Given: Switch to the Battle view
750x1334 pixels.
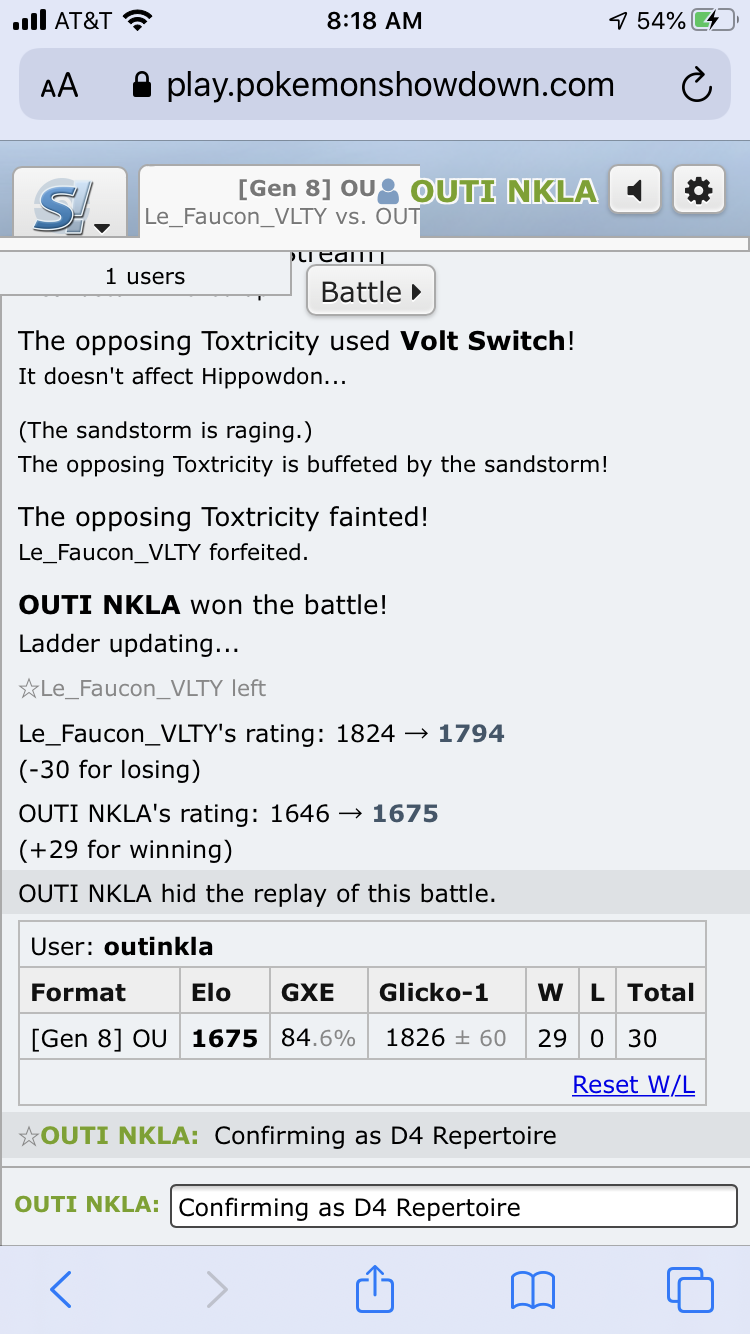Looking at the screenshot, I should 371,292.
